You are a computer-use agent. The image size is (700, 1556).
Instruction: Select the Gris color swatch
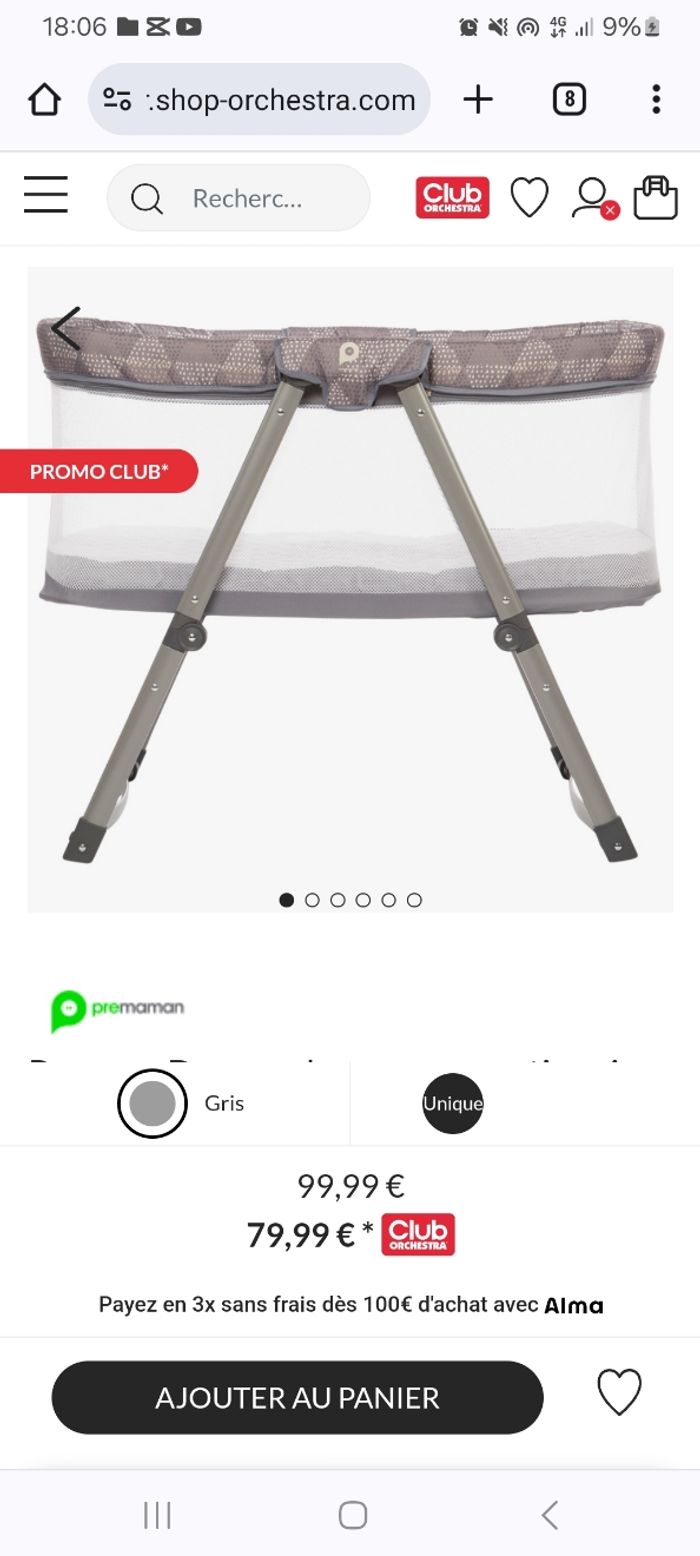pos(152,1104)
